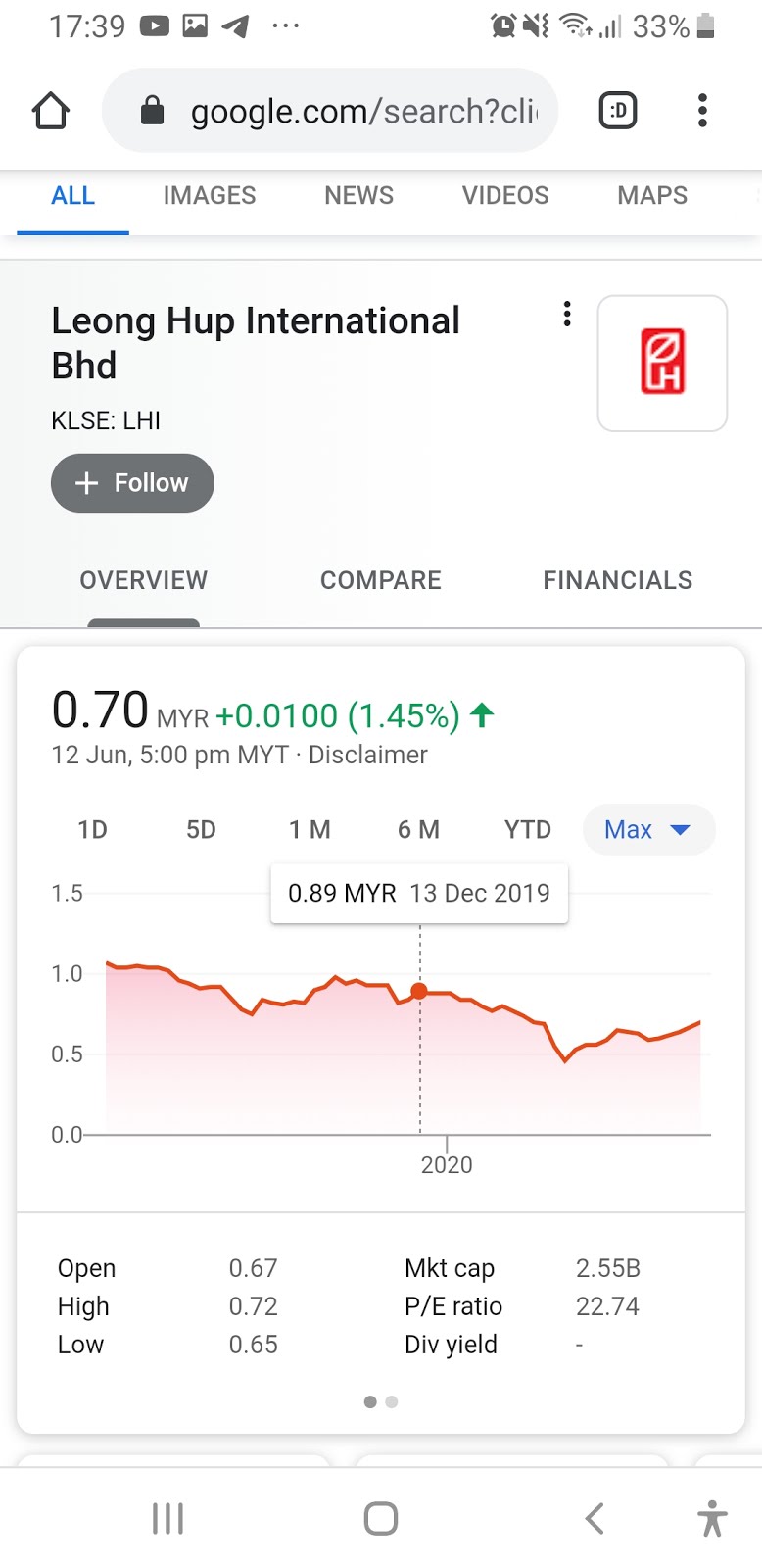This screenshot has width=762, height=1568.
Task: Switch to the Financials tab
Action: [x=617, y=580]
